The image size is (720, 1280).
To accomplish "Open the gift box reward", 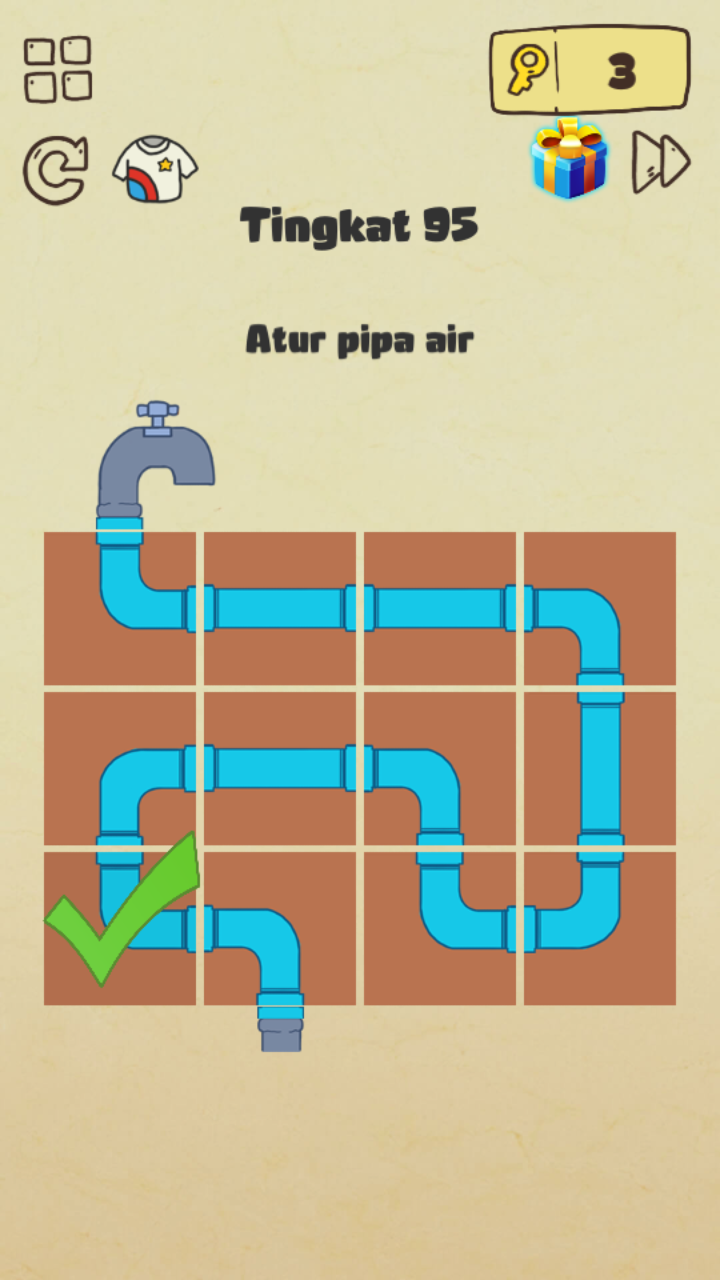I will point(569,160).
